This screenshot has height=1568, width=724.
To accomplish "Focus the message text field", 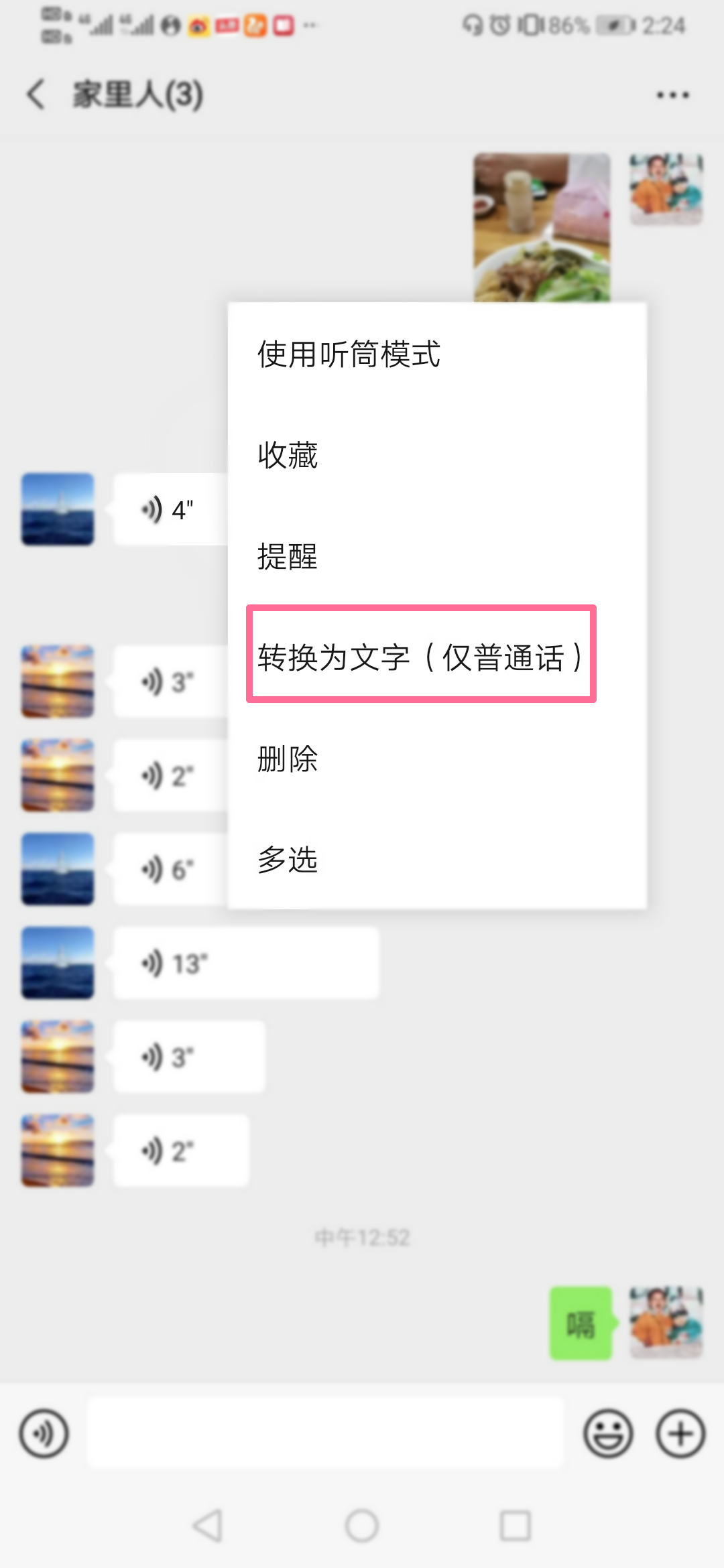I will pyautogui.click(x=325, y=1433).
